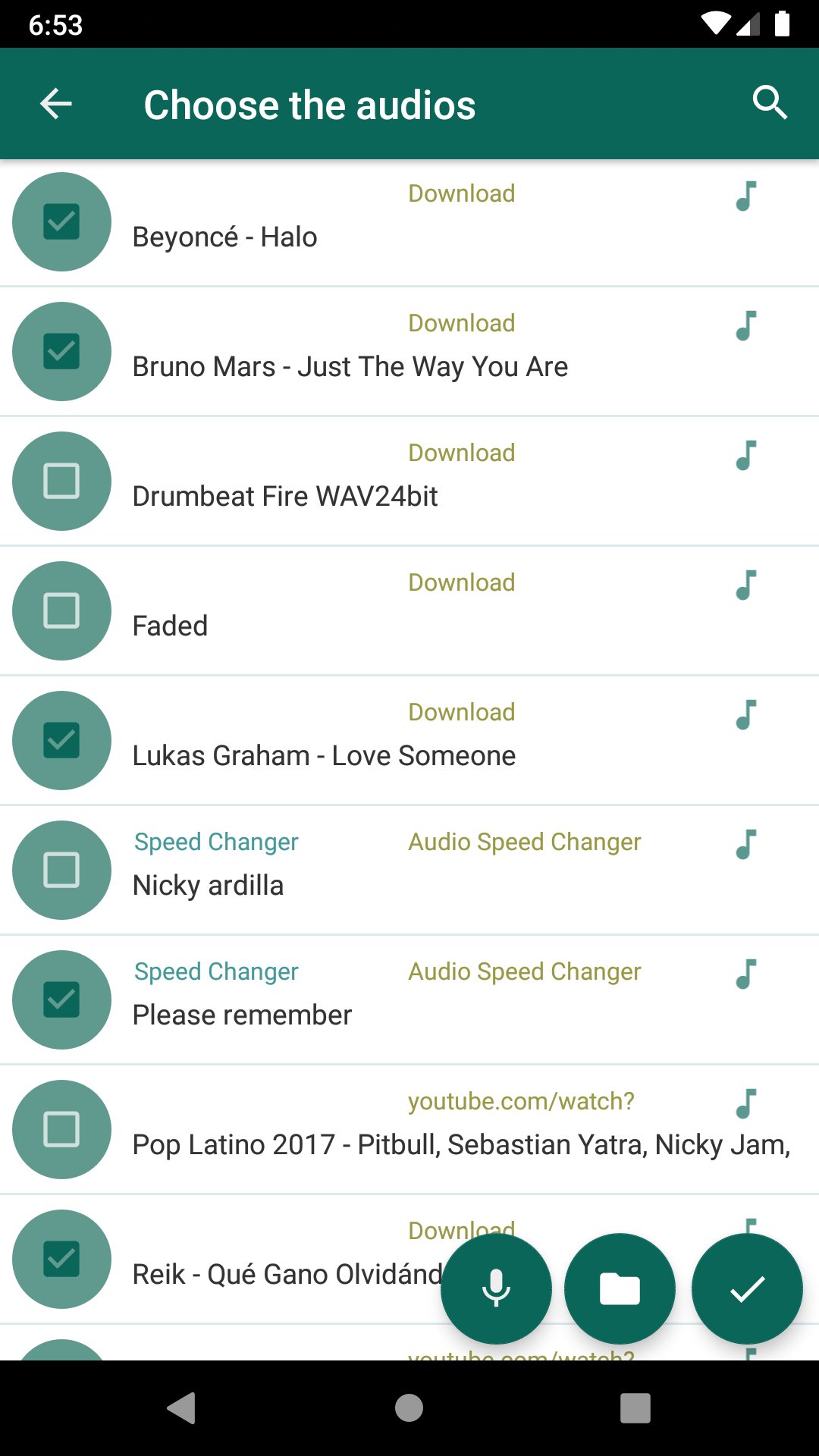Select the Drumbeat Fire WAV24bit checkbox
The width and height of the screenshot is (819, 1456).
coord(61,482)
